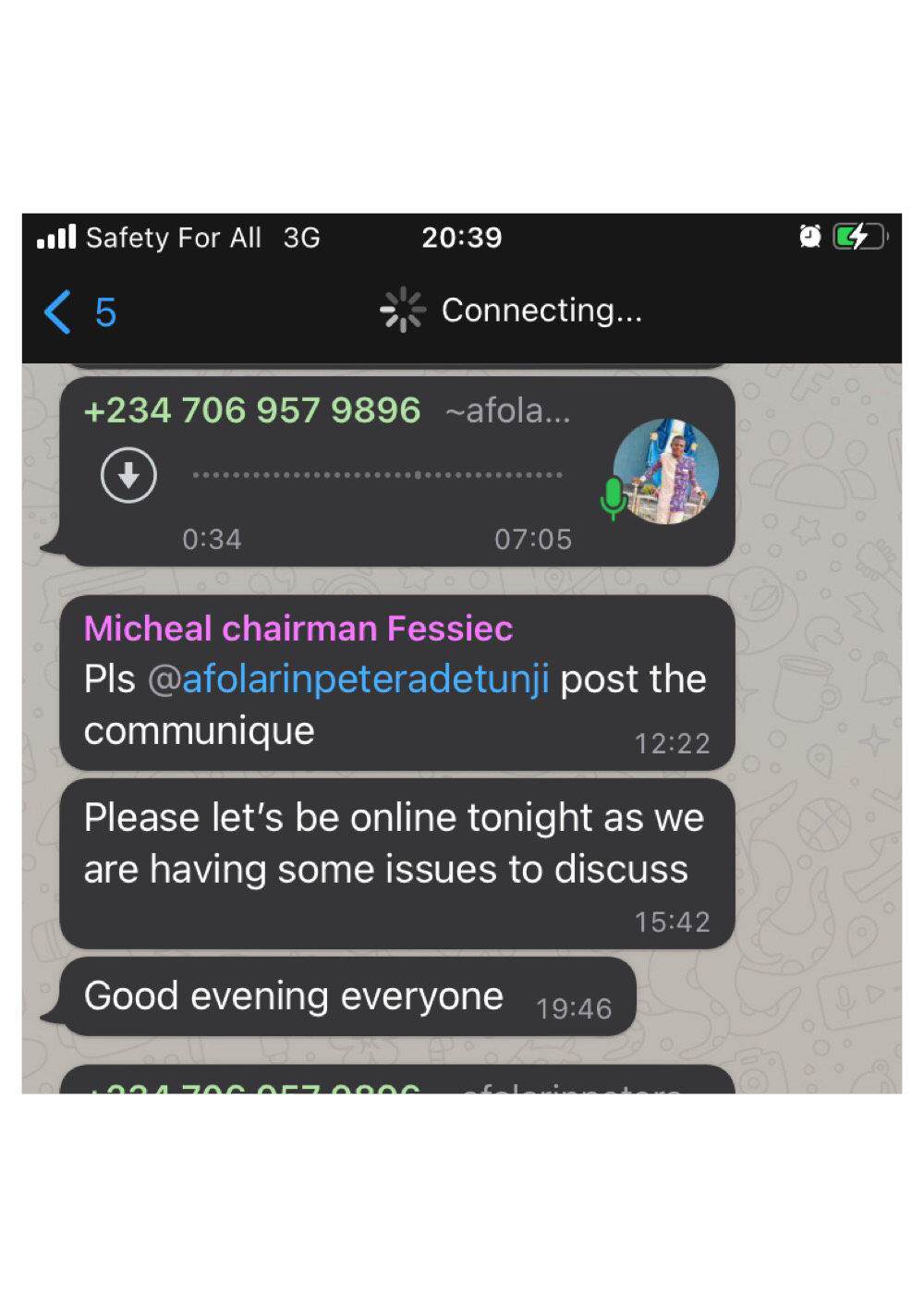Open the voice note sender's profile photo

665,471
